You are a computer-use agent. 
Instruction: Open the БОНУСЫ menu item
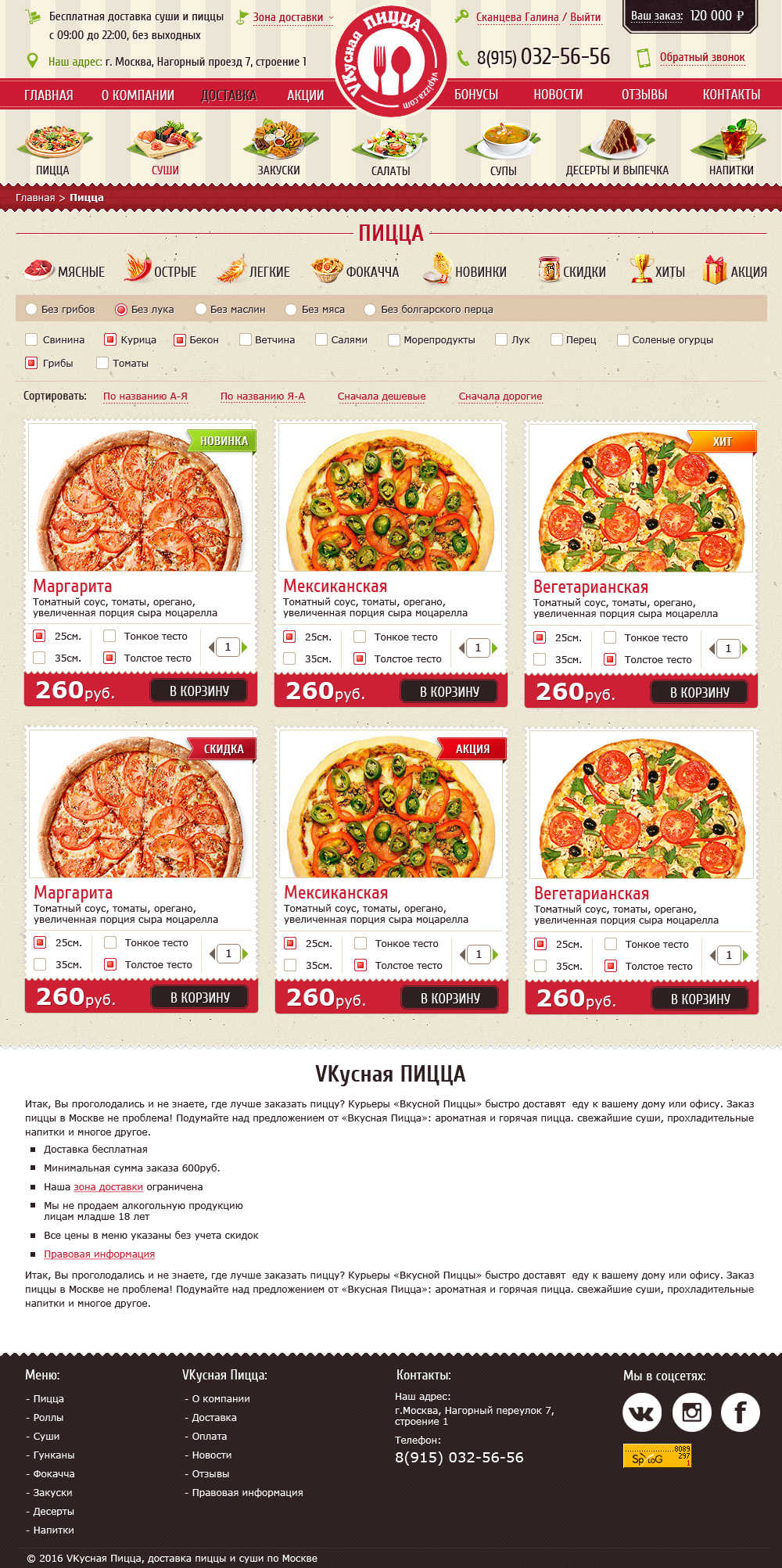476,95
